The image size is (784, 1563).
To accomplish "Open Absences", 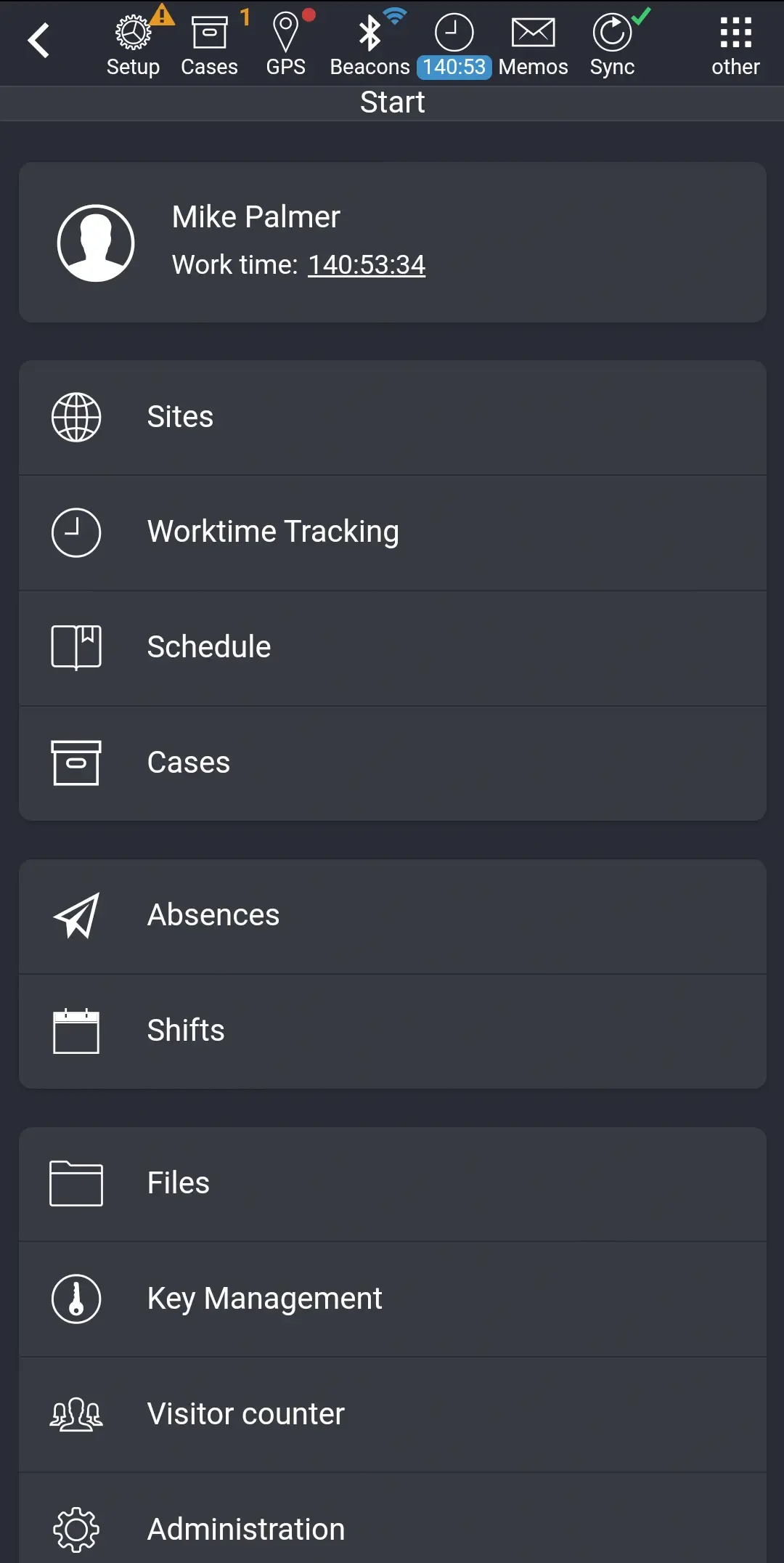I will (x=392, y=916).
